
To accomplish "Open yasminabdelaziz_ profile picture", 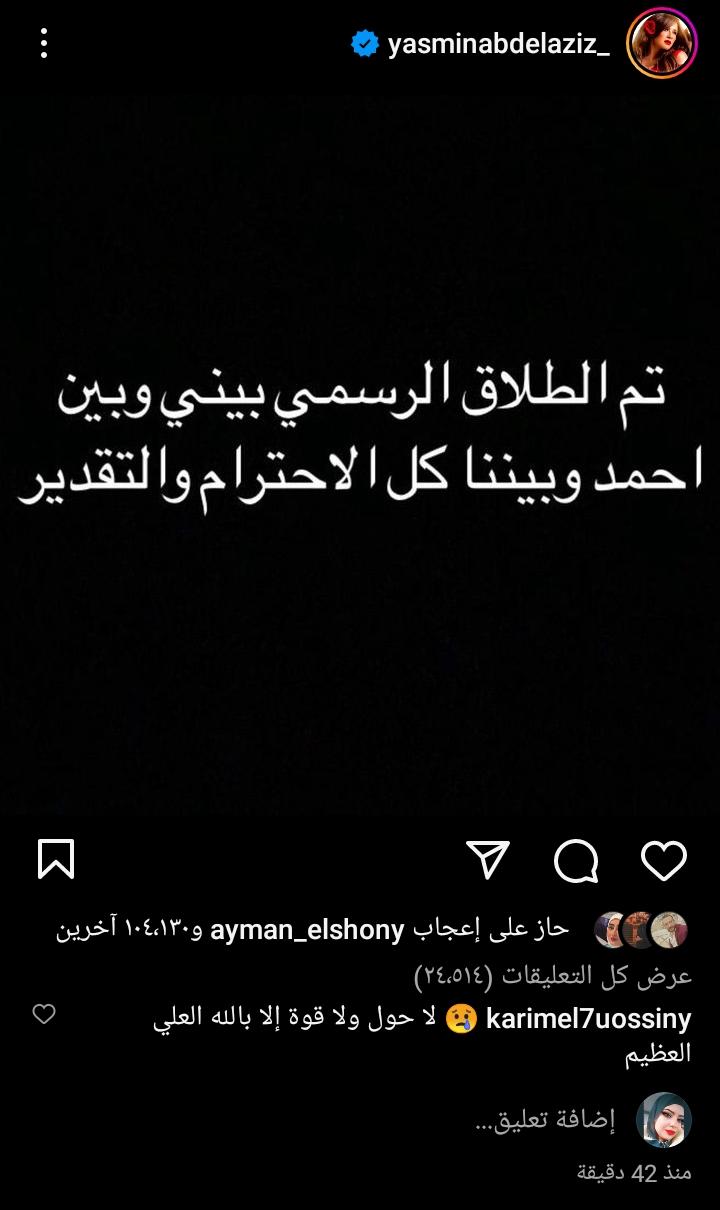I will (661, 43).
